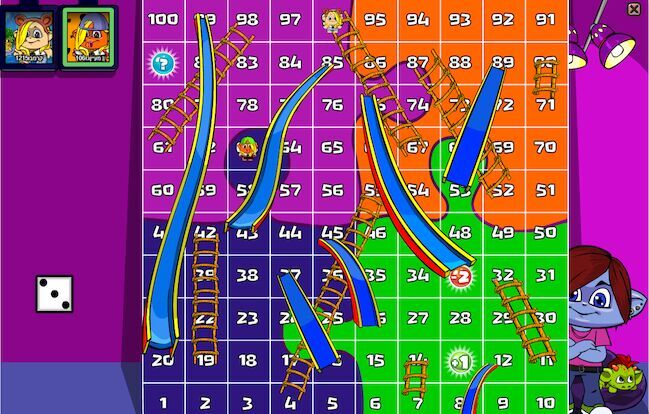Close the game with the X button

[x=634, y=9]
